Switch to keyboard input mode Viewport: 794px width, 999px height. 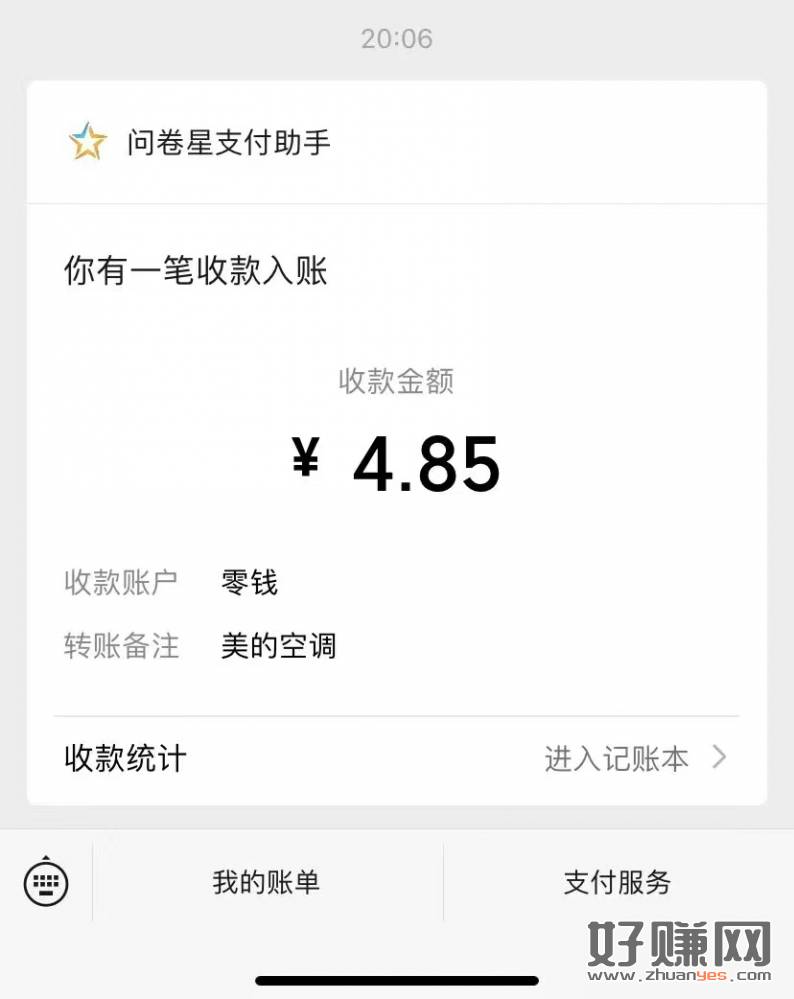click(x=46, y=882)
